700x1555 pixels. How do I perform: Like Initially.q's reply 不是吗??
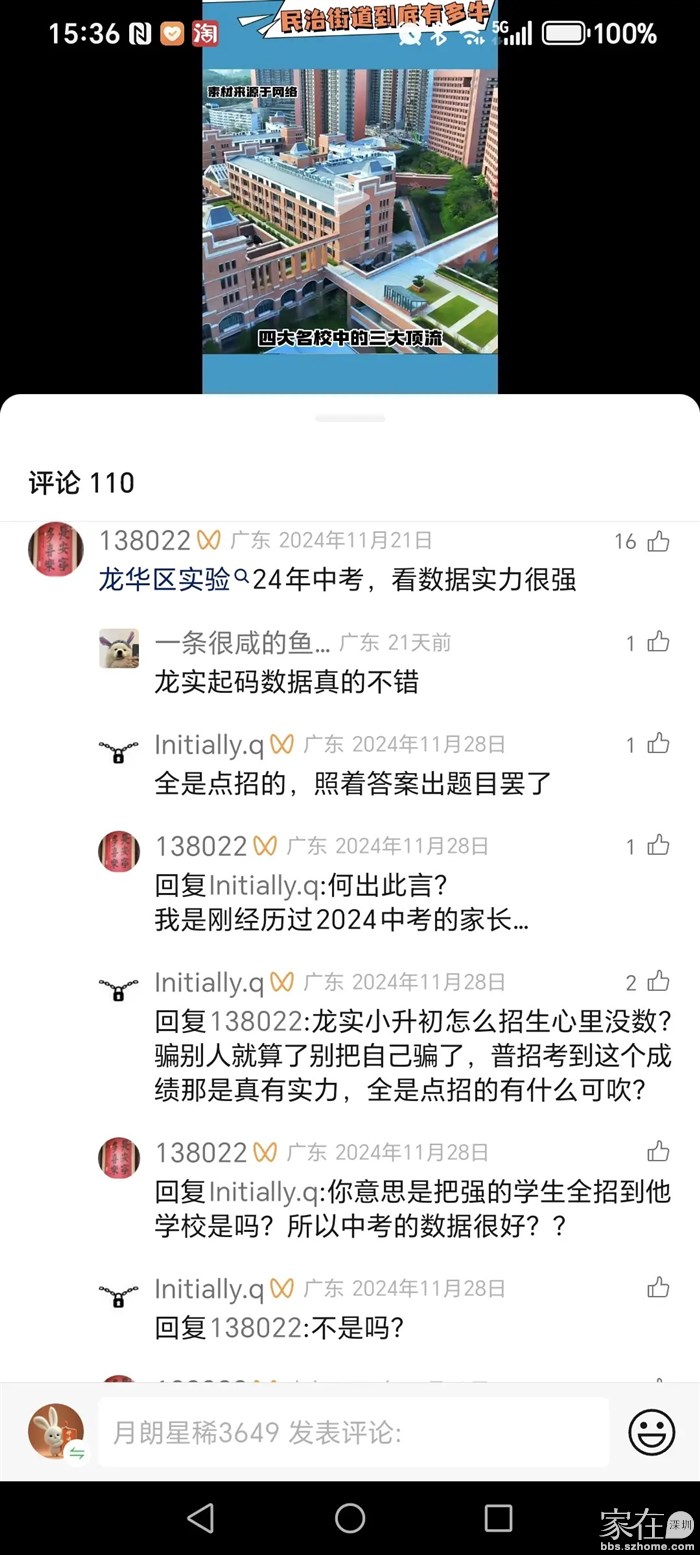click(657, 1288)
